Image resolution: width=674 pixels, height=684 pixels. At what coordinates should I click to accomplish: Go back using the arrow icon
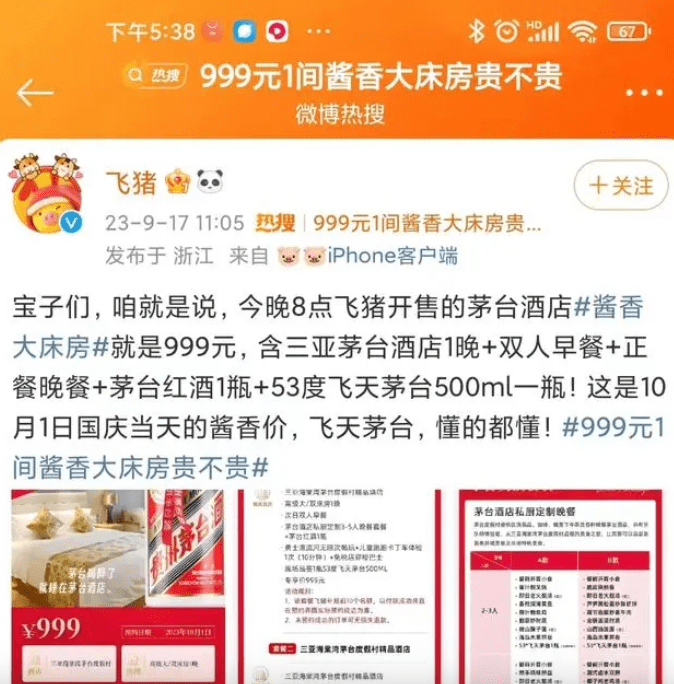tap(35, 92)
